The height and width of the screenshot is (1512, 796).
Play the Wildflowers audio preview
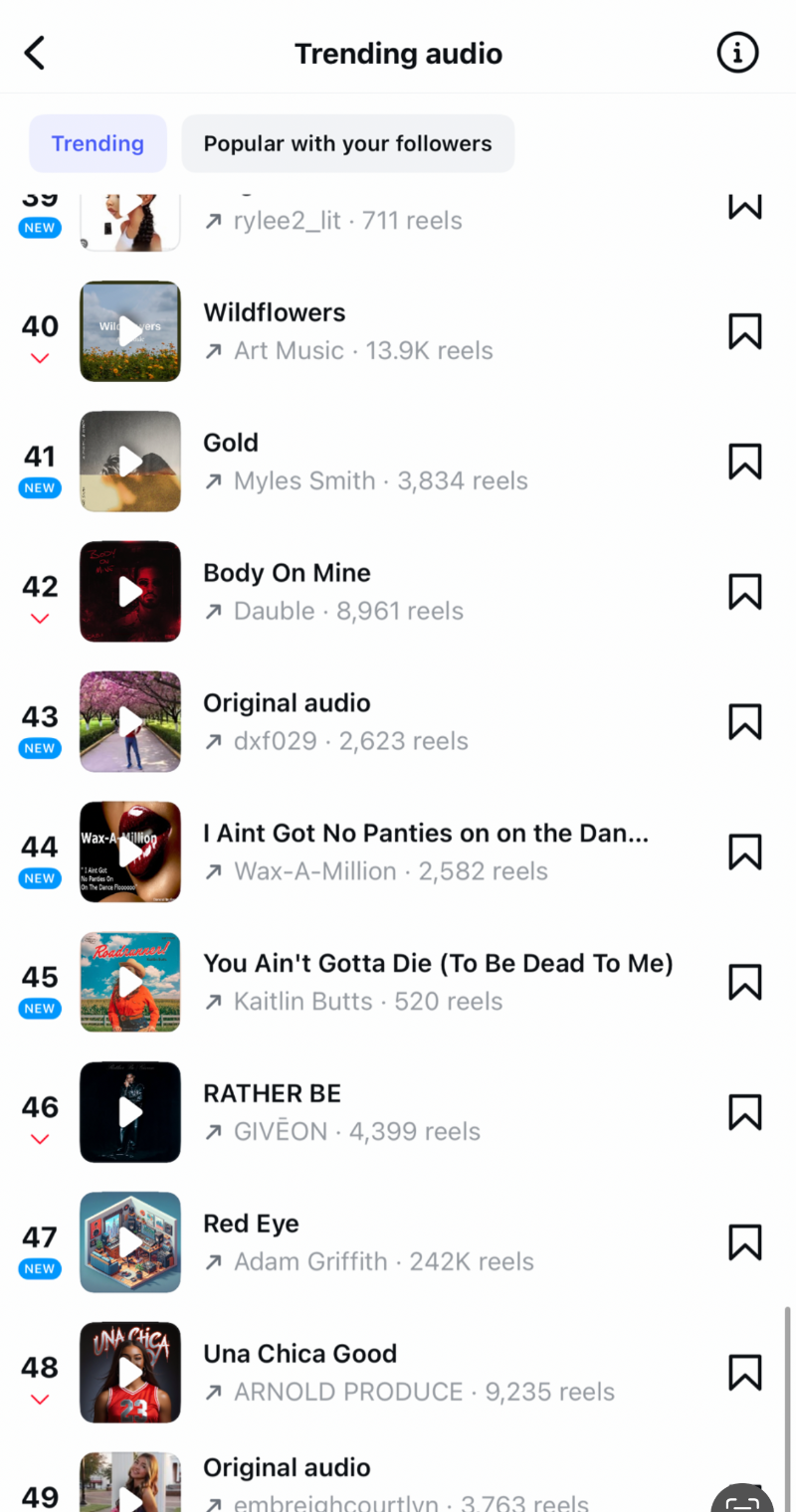click(x=130, y=331)
